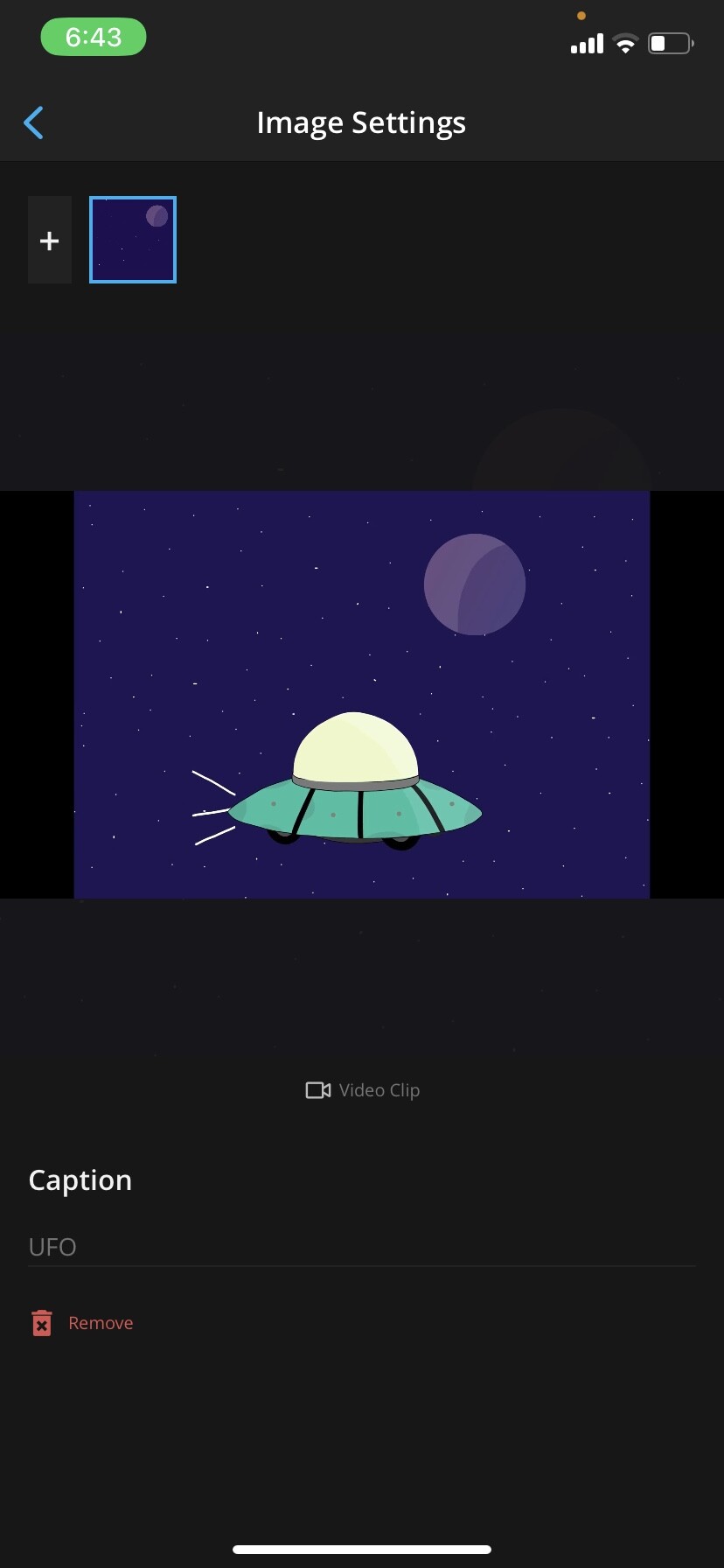This screenshot has width=724, height=1568.
Task: Tap the green time display in the status bar
Action: click(93, 37)
